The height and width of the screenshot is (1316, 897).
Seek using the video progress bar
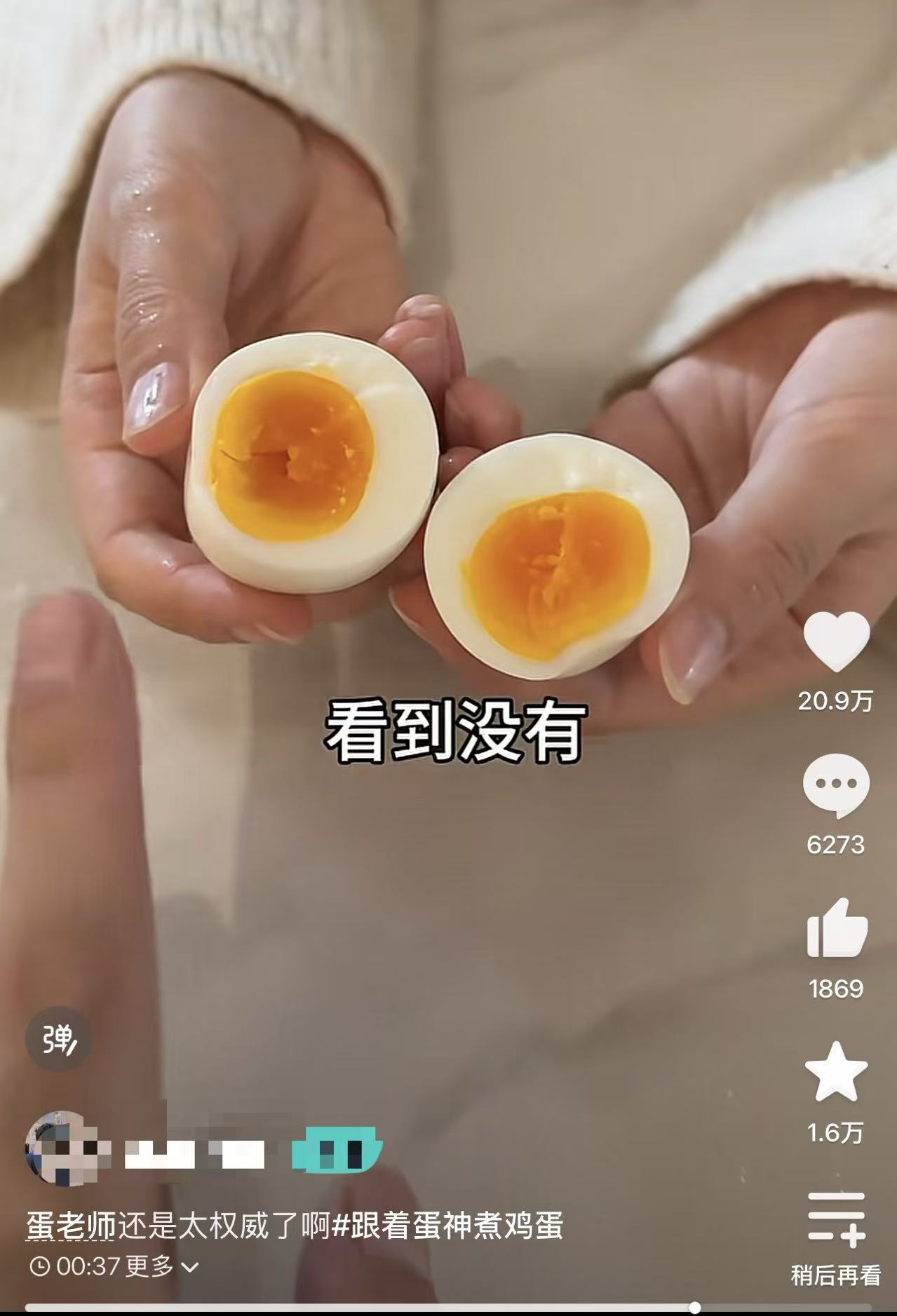(449, 1307)
